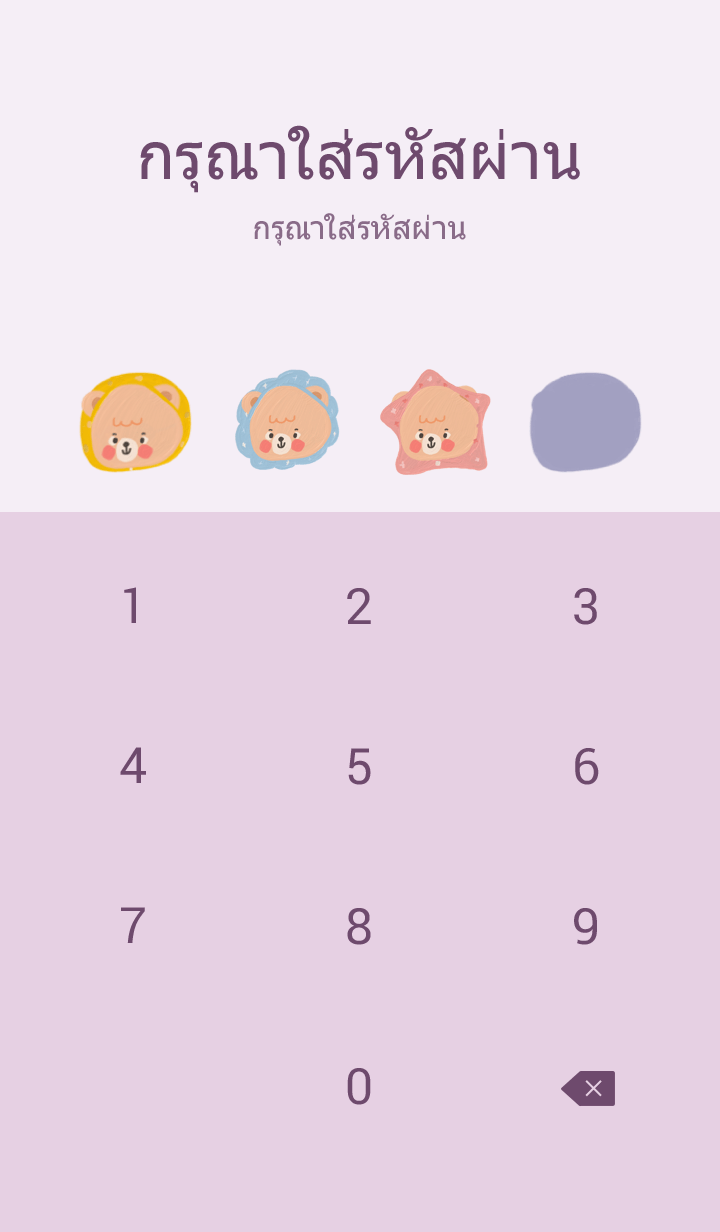
Task: Enter number 9 on the keypad
Action: (585, 927)
